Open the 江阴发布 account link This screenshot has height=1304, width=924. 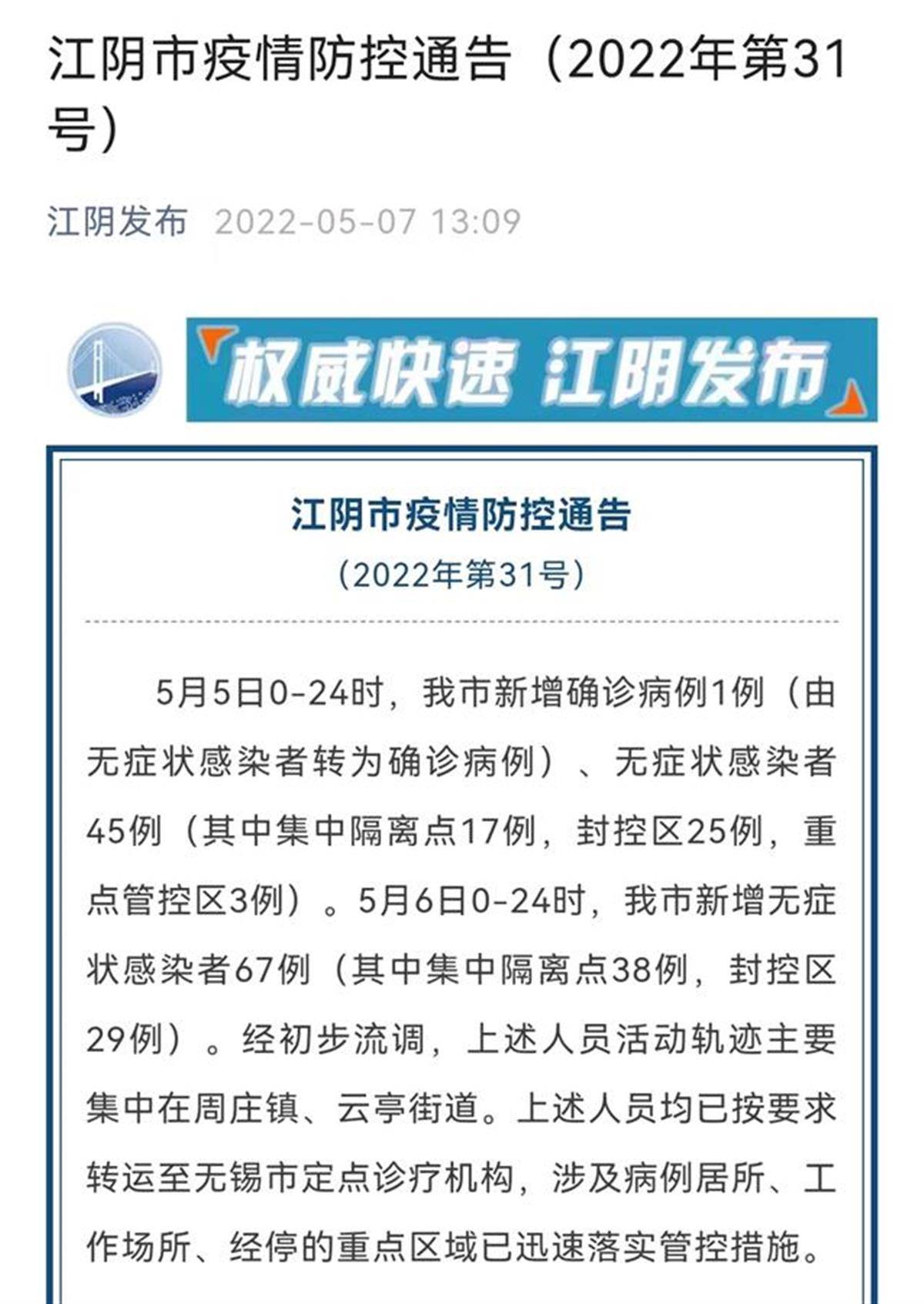point(117,222)
